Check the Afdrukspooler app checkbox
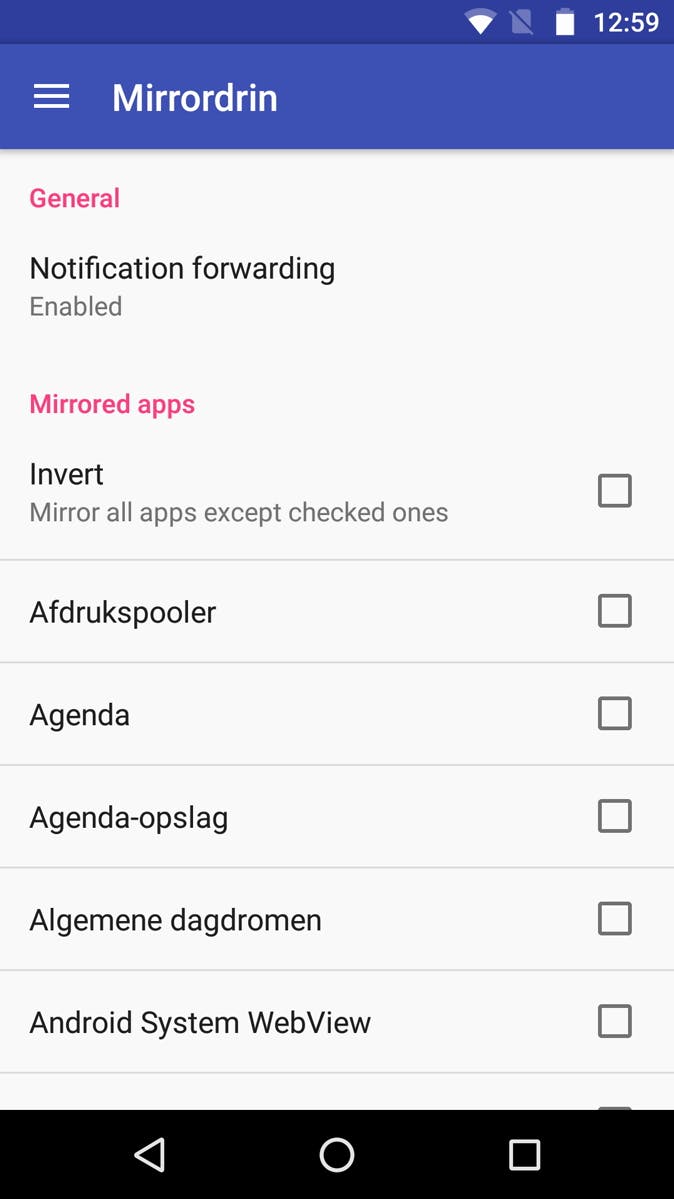 614,611
